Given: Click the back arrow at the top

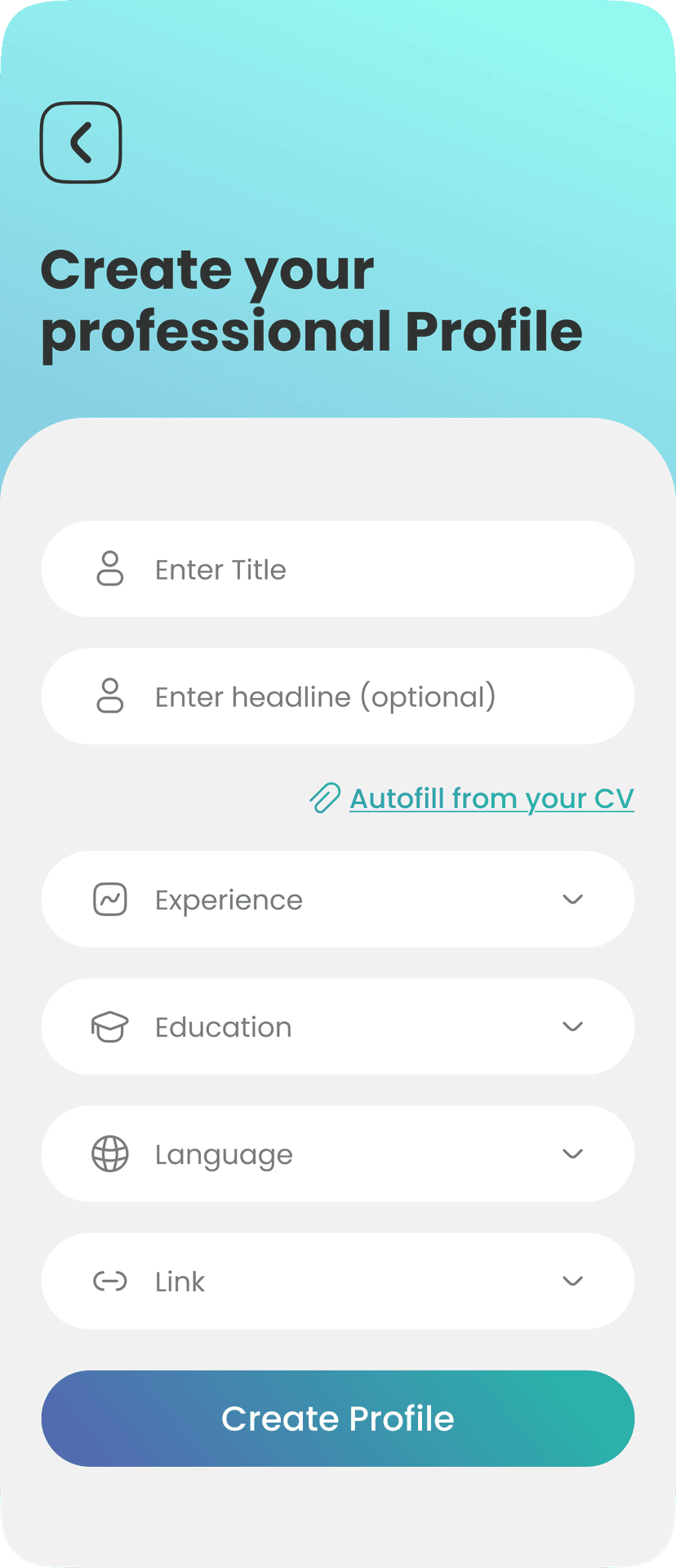Looking at the screenshot, I should pos(80,140).
